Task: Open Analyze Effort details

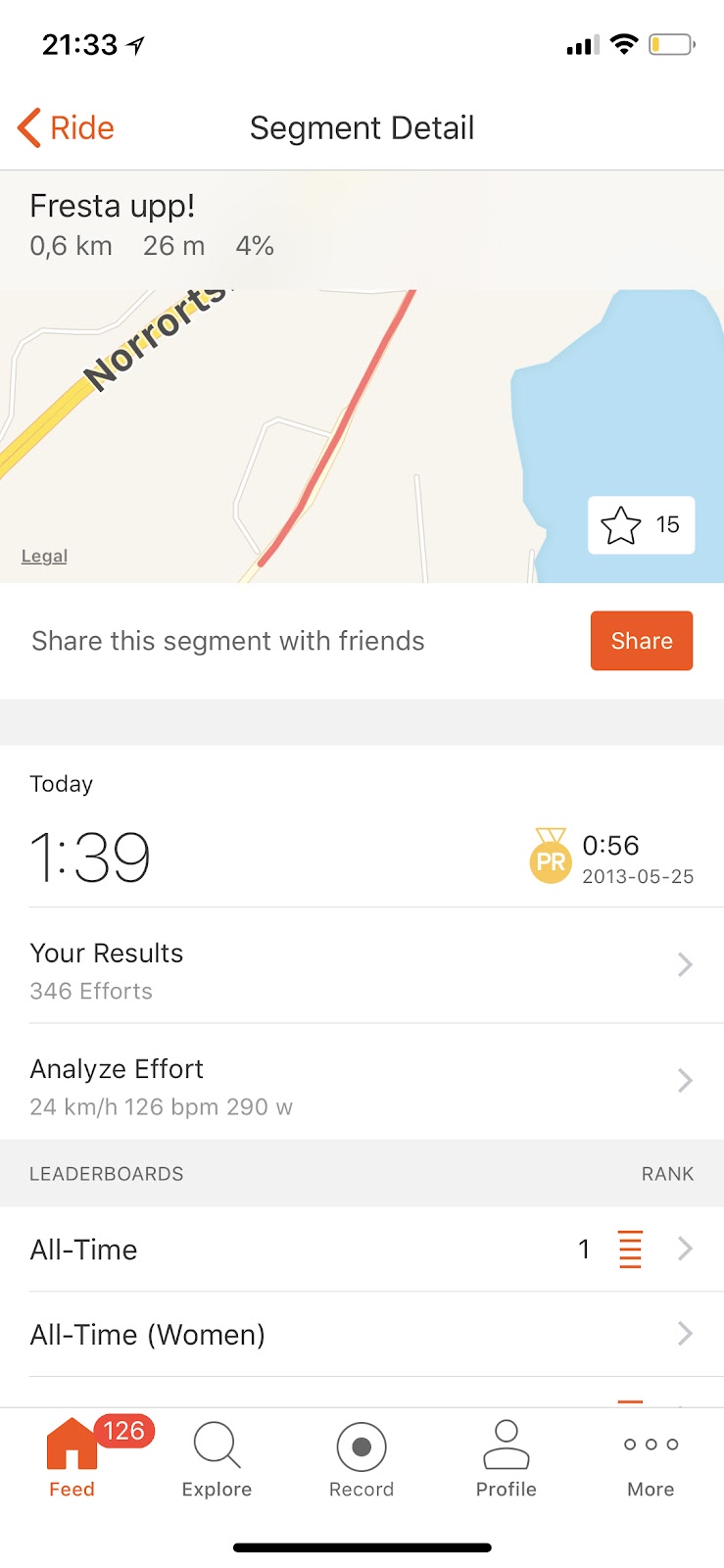Action: click(x=362, y=1082)
